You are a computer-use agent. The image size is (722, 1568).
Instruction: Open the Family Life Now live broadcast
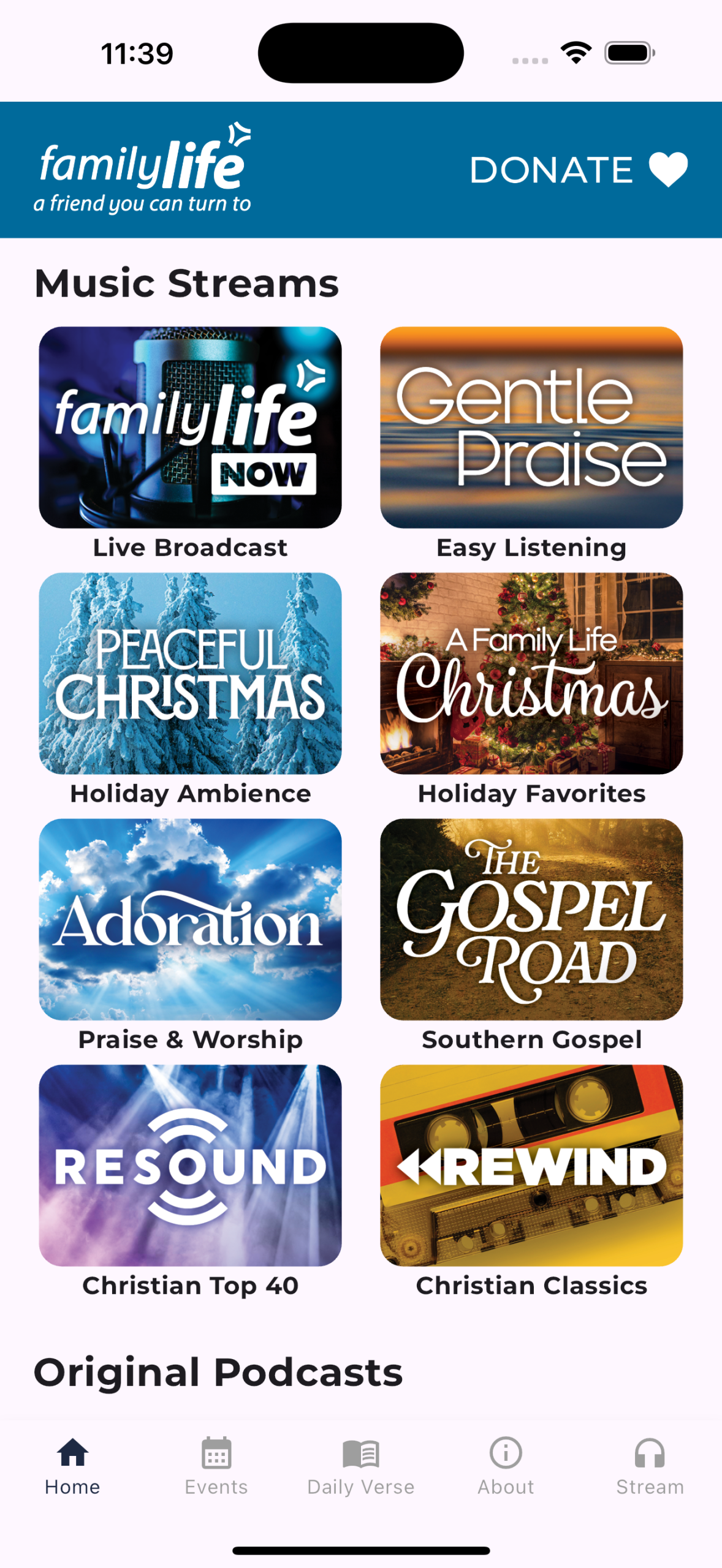coord(190,428)
